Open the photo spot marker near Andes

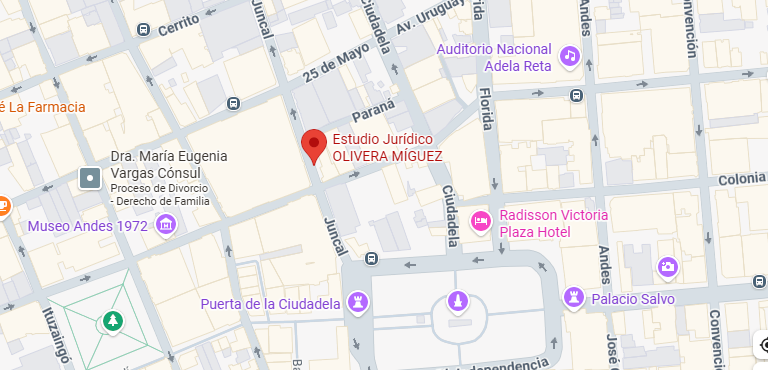pyautogui.click(x=668, y=267)
